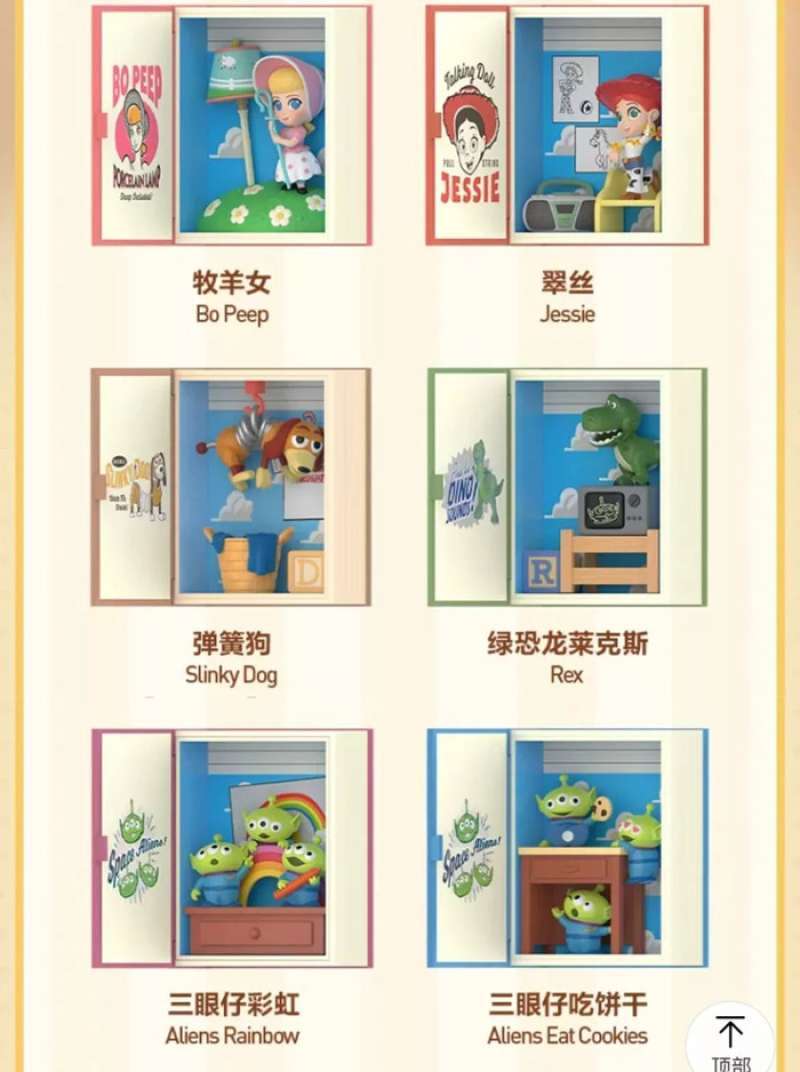The width and height of the screenshot is (800, 1072).
Task: Select the 翠丝 label under Jessie's box
Action: [566, 281]
